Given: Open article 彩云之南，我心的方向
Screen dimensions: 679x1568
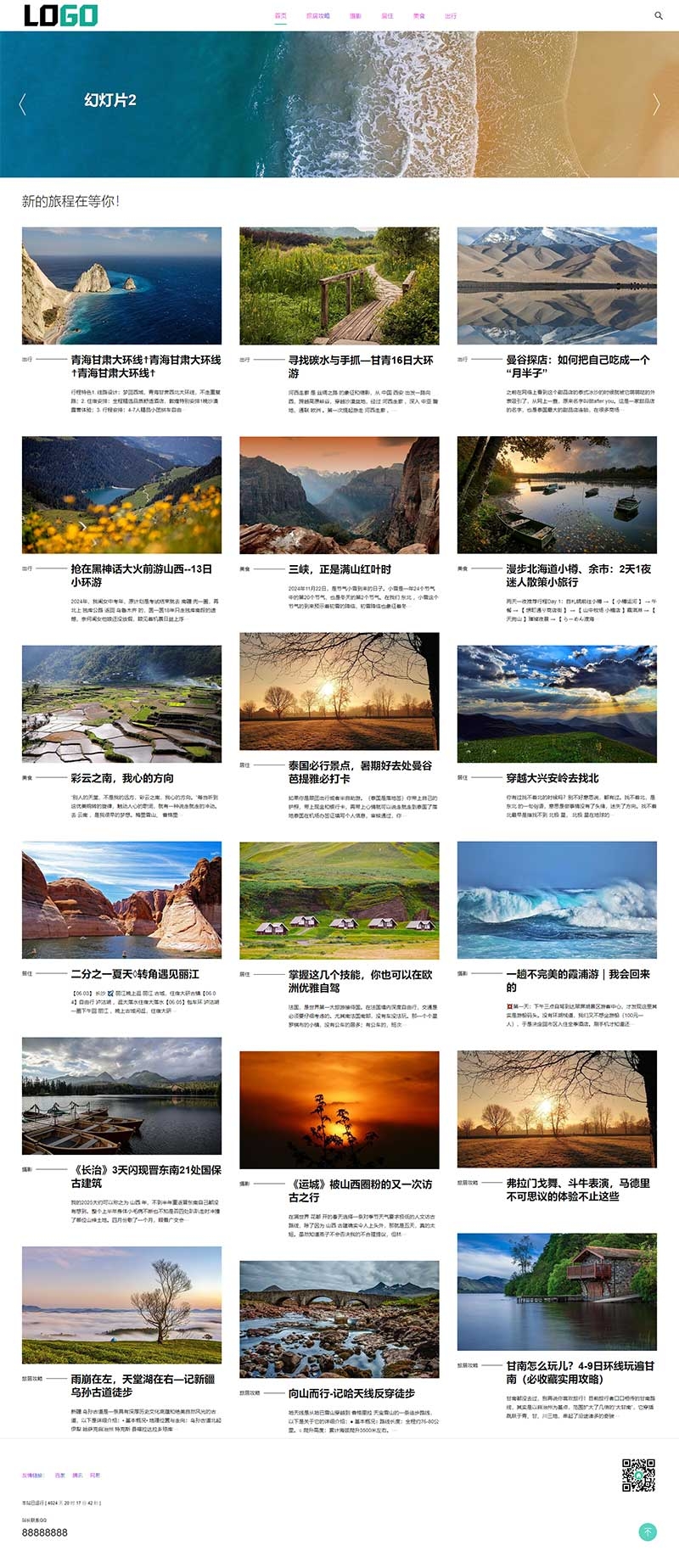Looking at the screenshot, I should [x=122, y=778].
